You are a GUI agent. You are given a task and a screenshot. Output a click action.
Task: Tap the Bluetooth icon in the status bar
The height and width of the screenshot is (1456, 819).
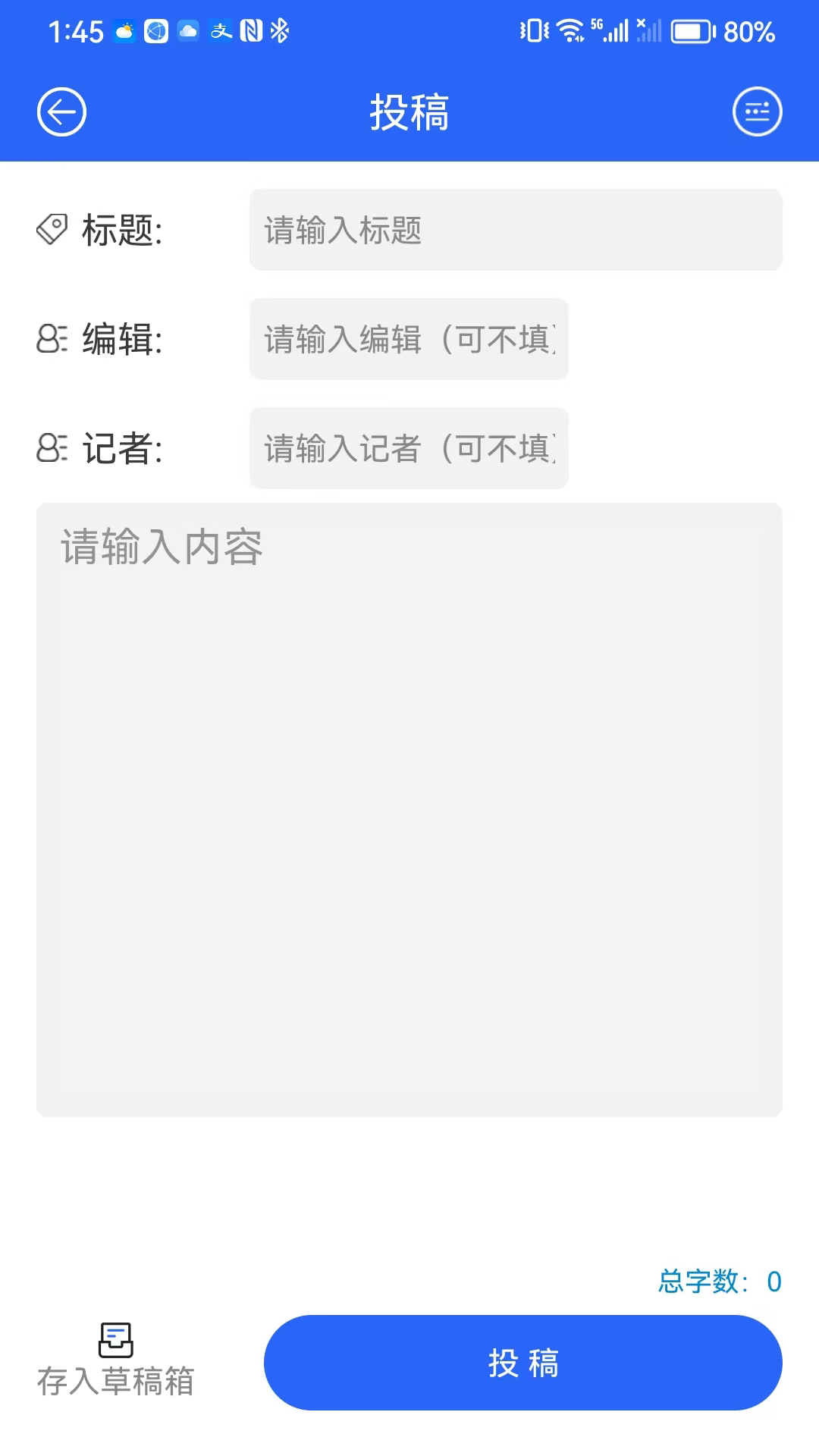click(x=279, y=32)
